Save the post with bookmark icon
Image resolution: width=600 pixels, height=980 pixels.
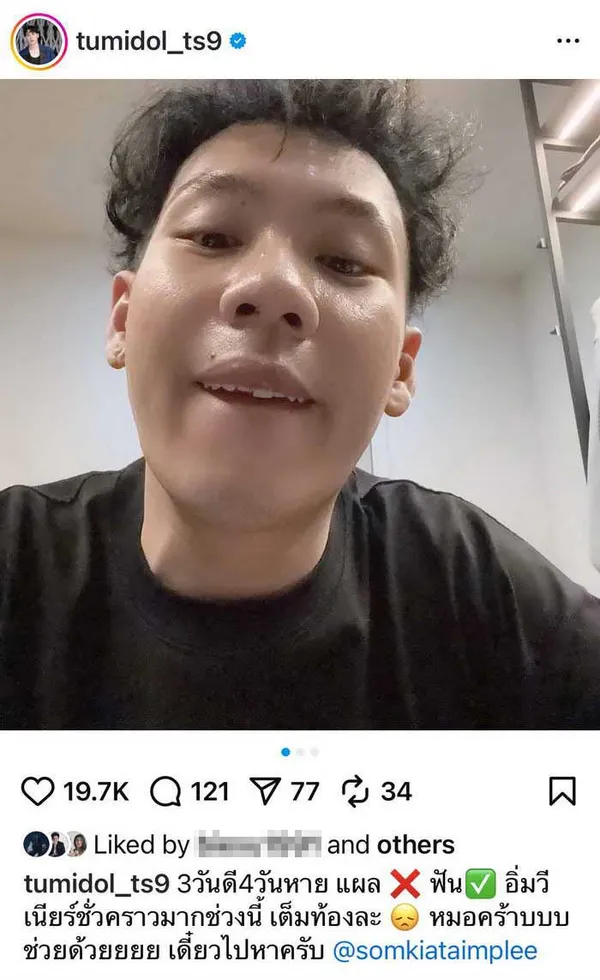tap(563, 792)
